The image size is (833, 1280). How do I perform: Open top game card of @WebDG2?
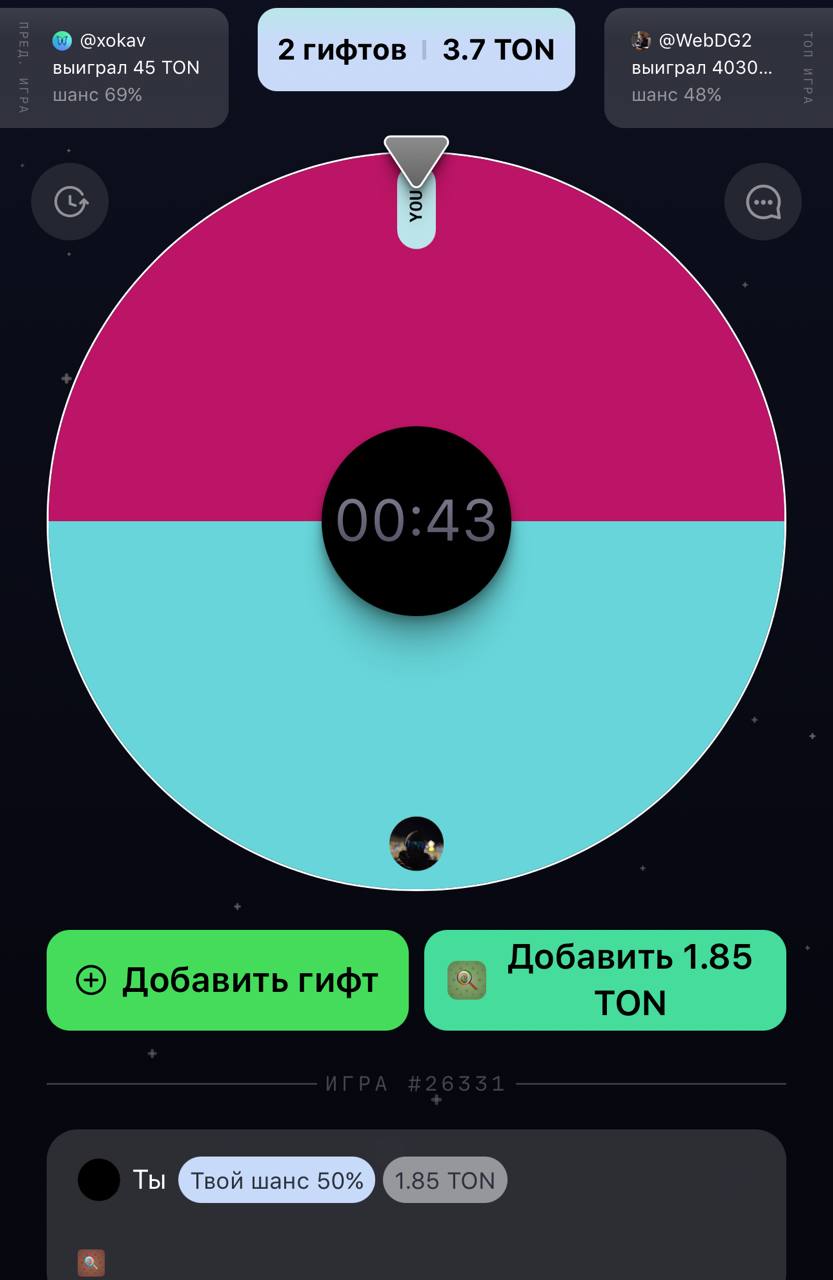click(x=718, y=68)
